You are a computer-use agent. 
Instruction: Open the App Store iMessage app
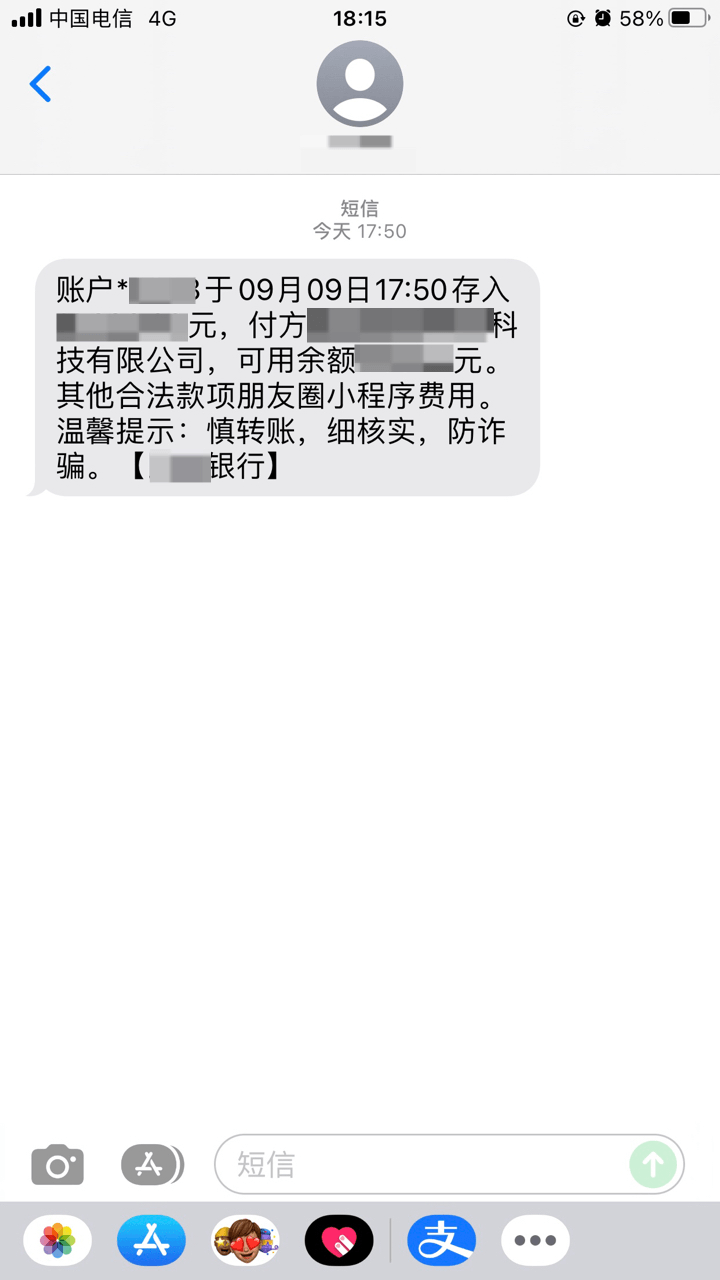(x=151, y=1241)
